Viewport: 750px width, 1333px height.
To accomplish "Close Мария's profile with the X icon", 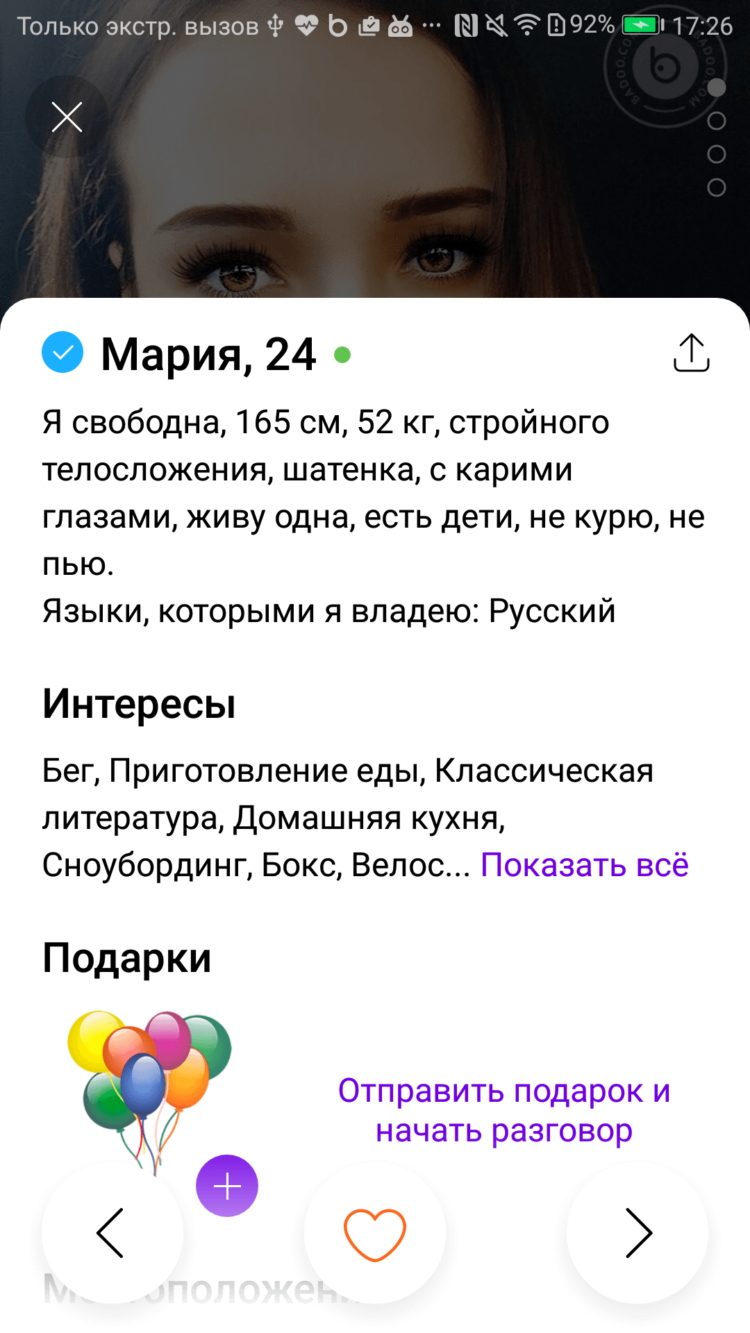I will (x=67, y=117).
